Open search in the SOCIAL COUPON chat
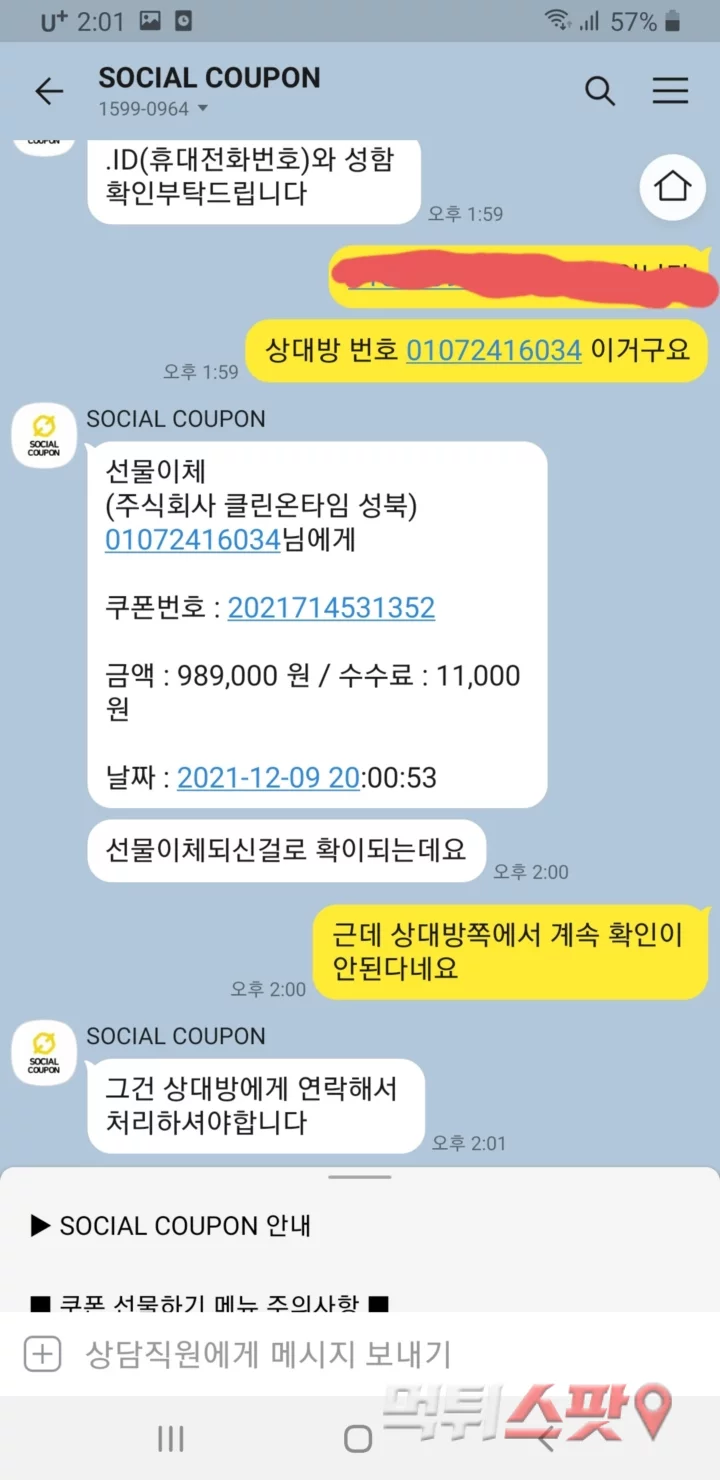 [599, 92]
